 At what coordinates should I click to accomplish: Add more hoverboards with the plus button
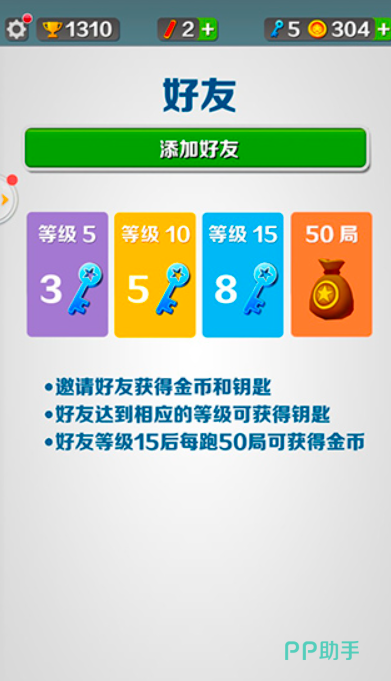[x=208, y=30]
